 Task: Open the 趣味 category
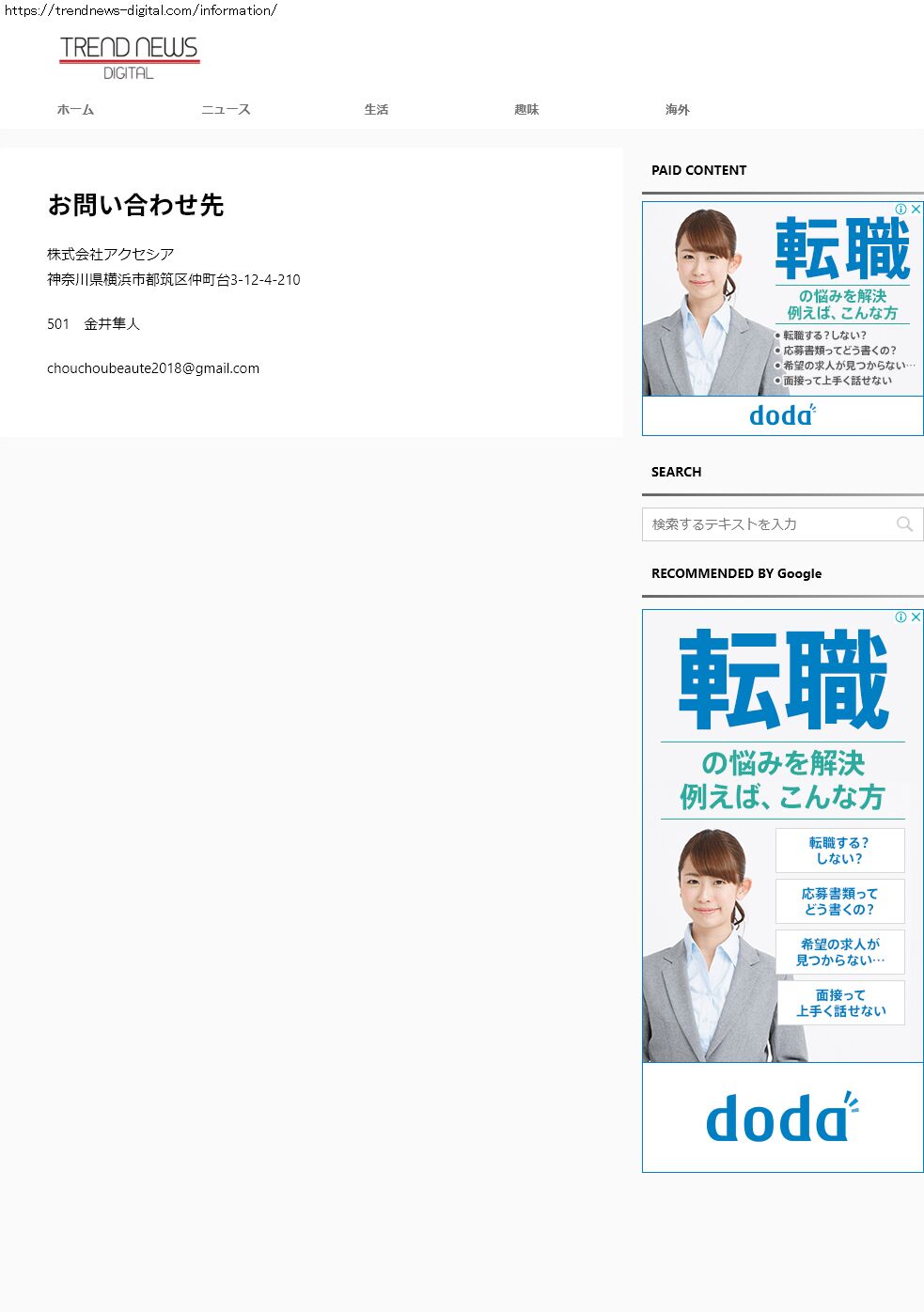click(526, 110)
